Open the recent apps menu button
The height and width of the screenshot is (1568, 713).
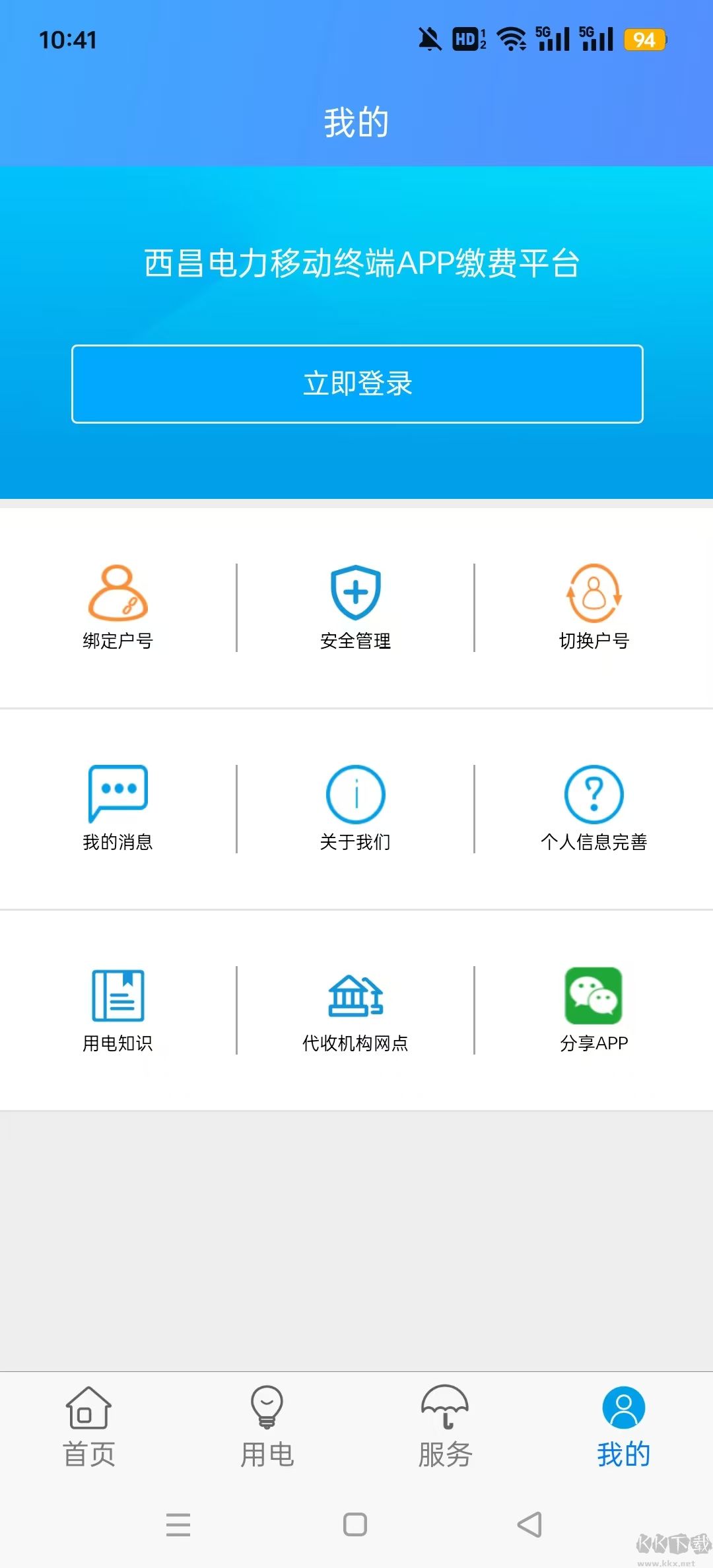[178, 1524]
